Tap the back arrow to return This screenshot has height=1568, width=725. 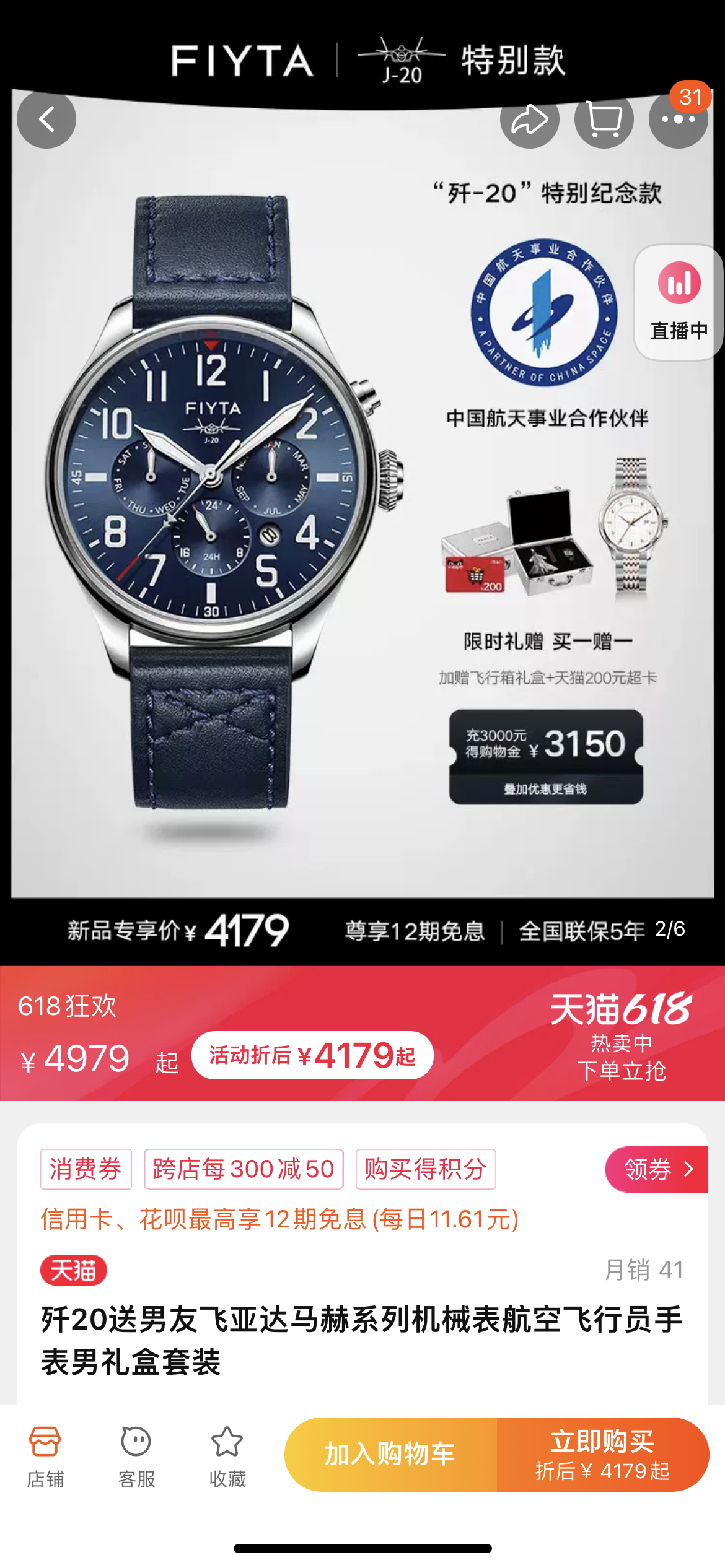[46, 120]
